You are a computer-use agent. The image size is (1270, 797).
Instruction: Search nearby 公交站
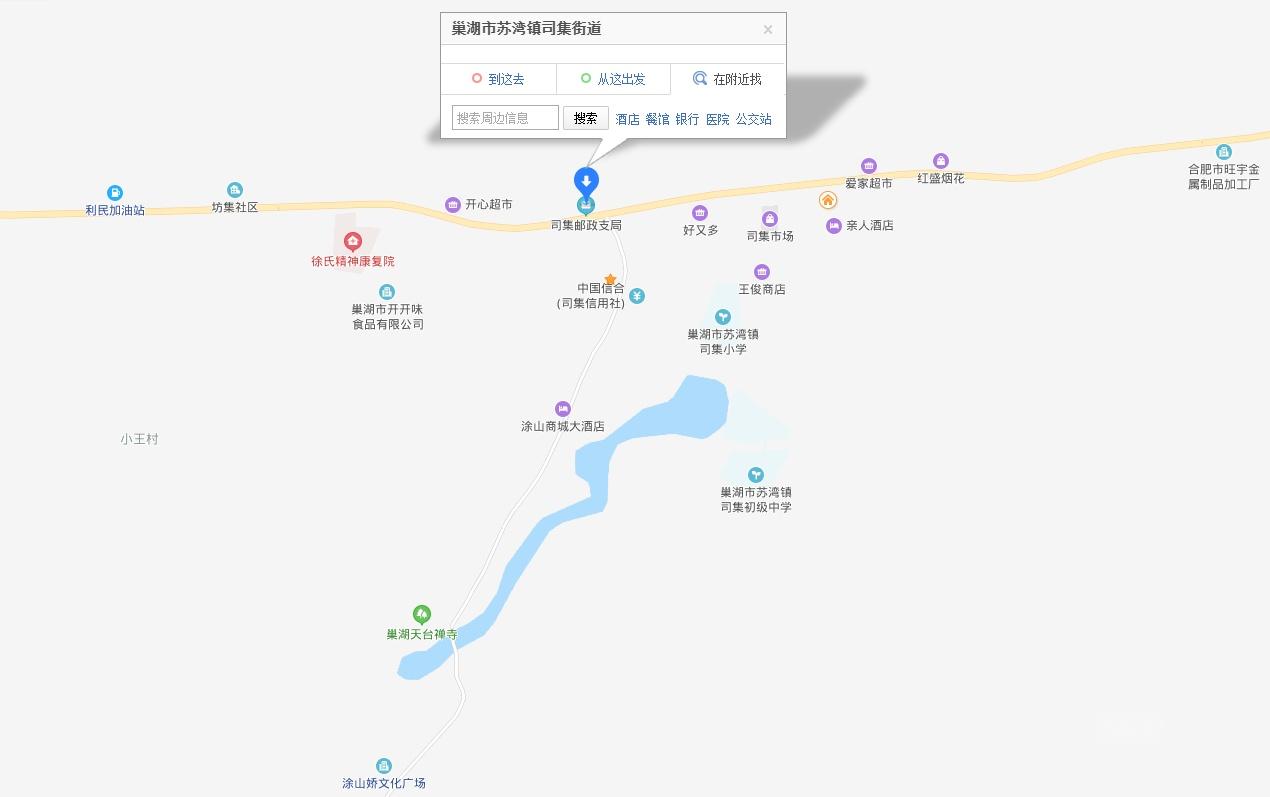coord(753,119)
